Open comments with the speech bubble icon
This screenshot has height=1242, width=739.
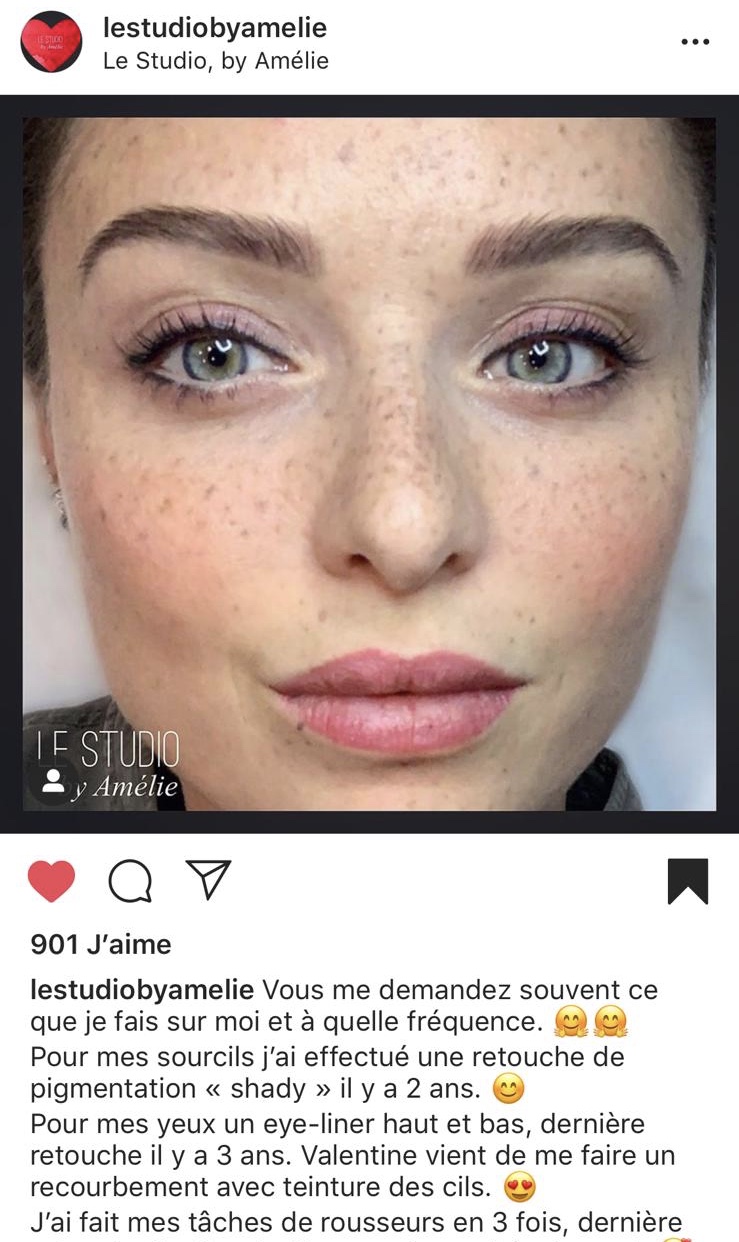coord(131,881)
